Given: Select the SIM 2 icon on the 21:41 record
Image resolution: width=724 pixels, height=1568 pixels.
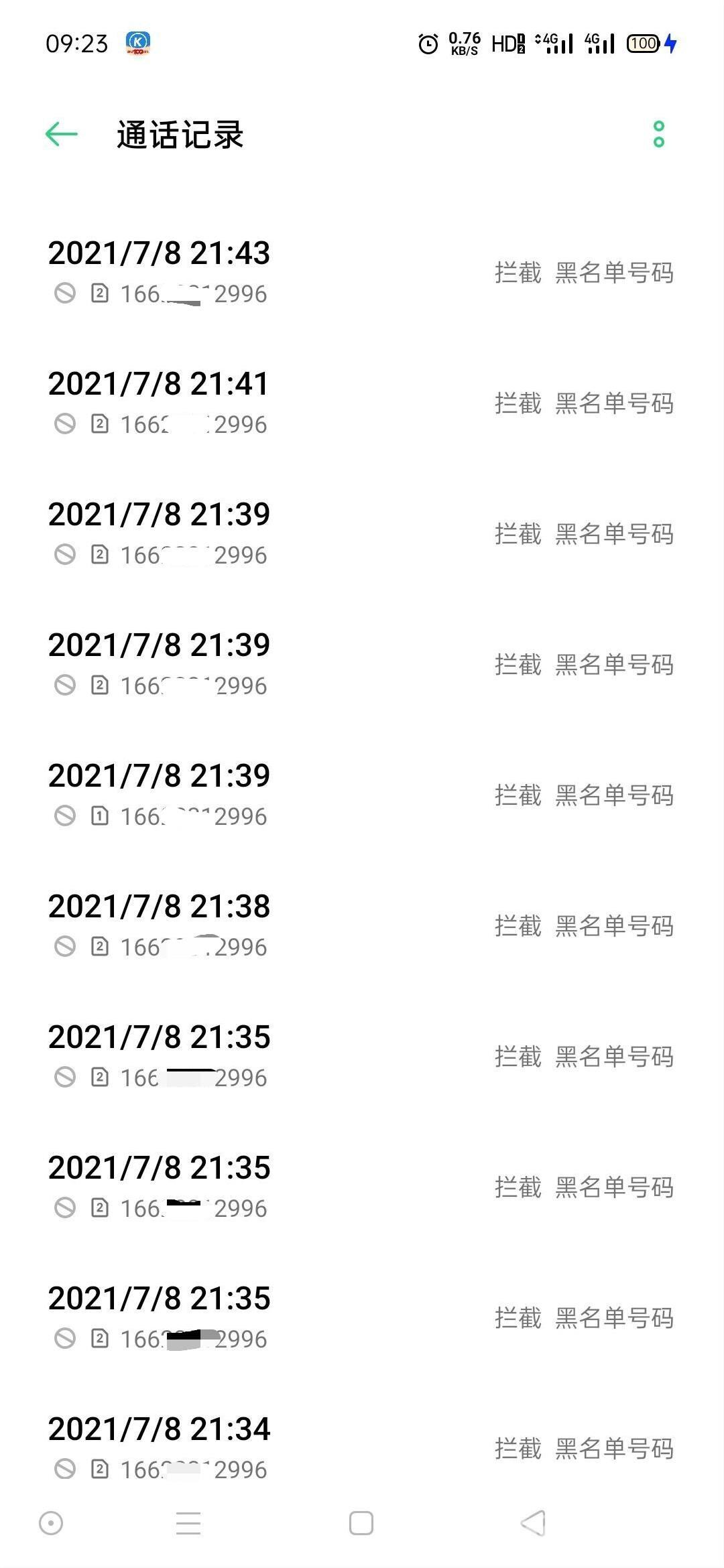Looking at the screenshot, I should 99,423.
